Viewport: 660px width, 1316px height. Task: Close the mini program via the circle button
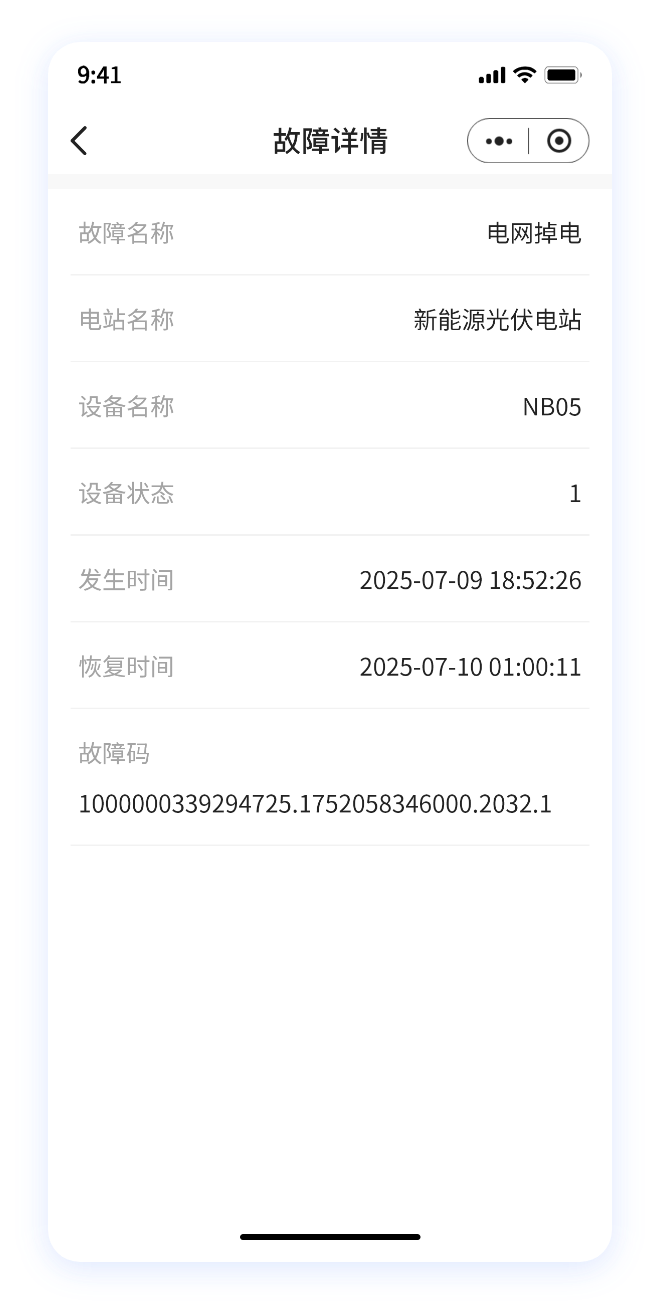pyautogui.click(x=559, y=141)
